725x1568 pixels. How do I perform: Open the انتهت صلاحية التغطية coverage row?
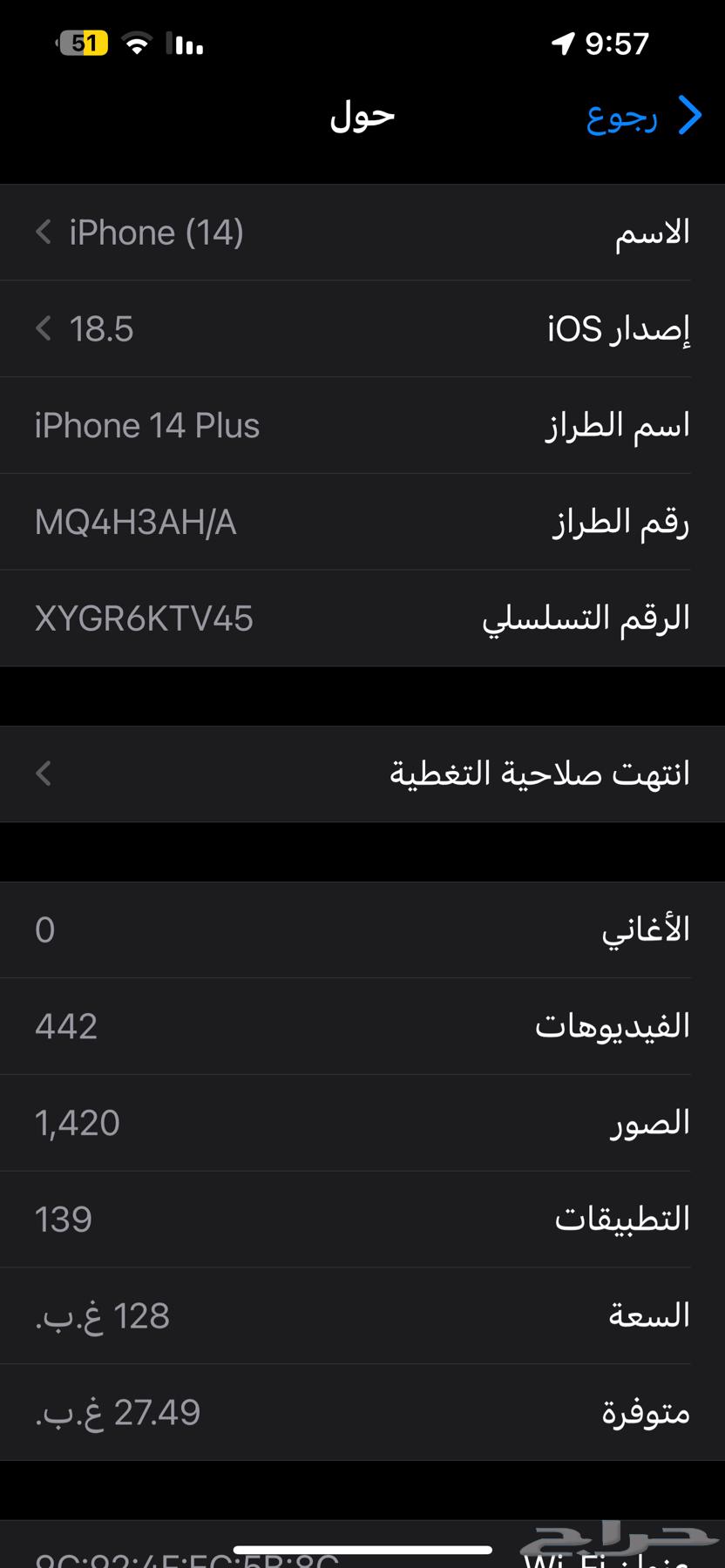click(x=362, y=773)
